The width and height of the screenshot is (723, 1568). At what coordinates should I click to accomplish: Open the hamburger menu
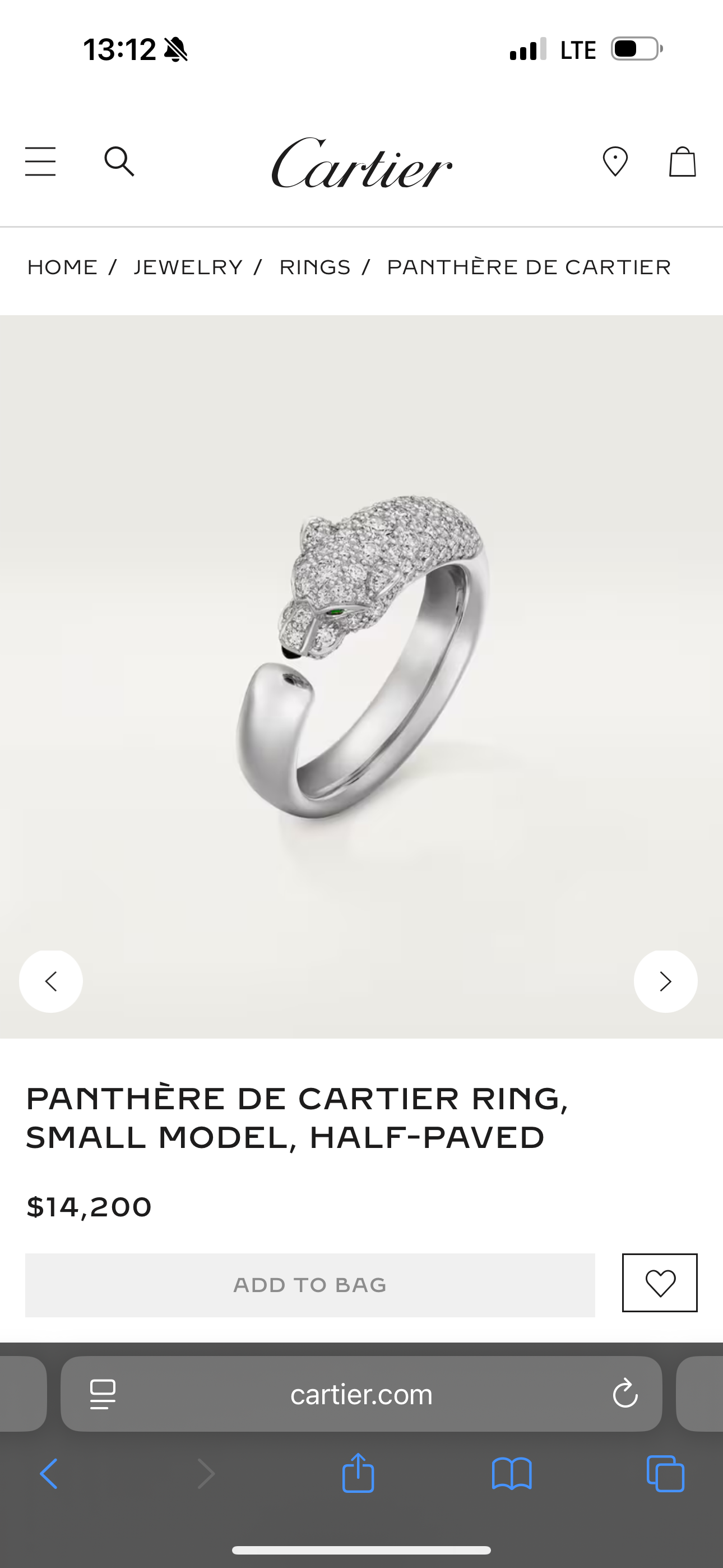point(40,162)
